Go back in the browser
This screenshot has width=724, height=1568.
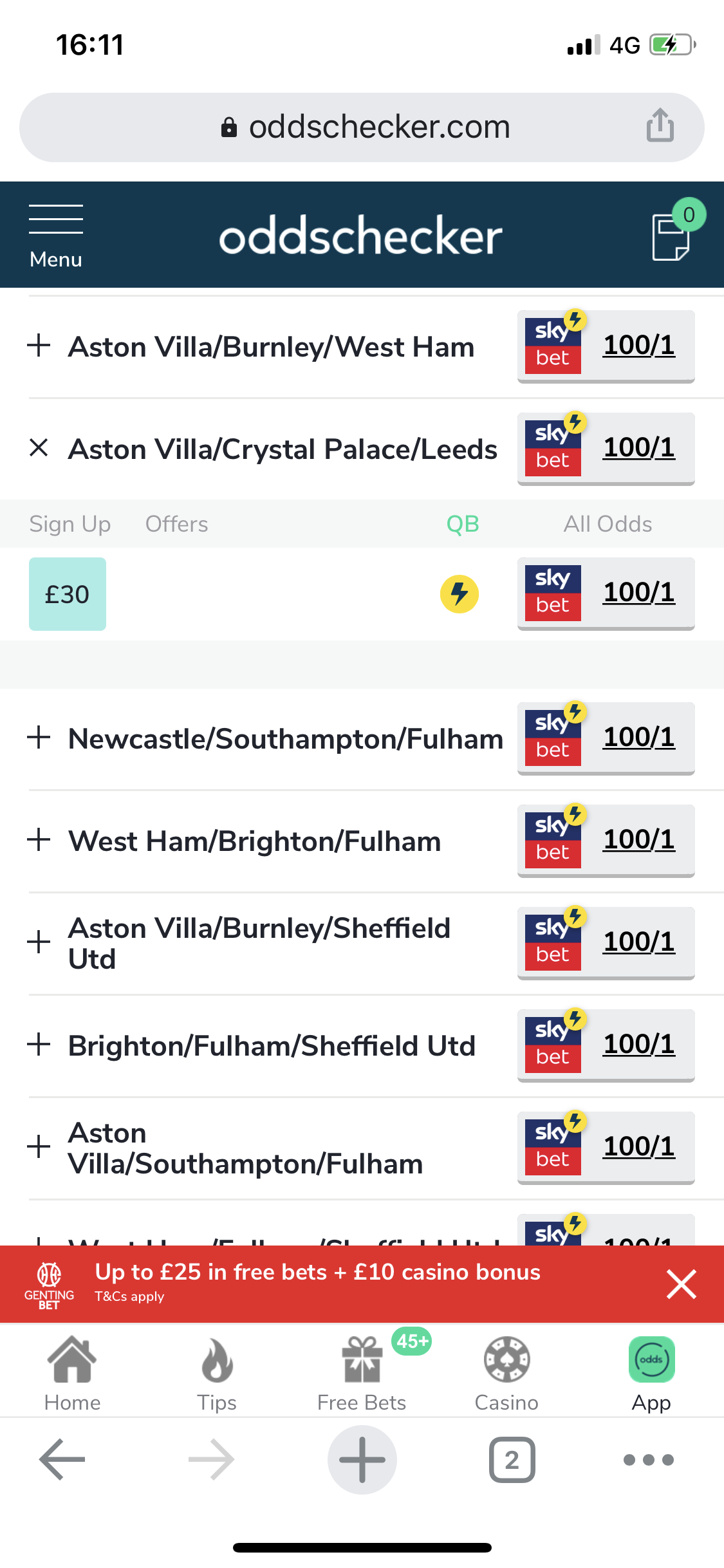pyautogui.click(x=62, y=1459)
